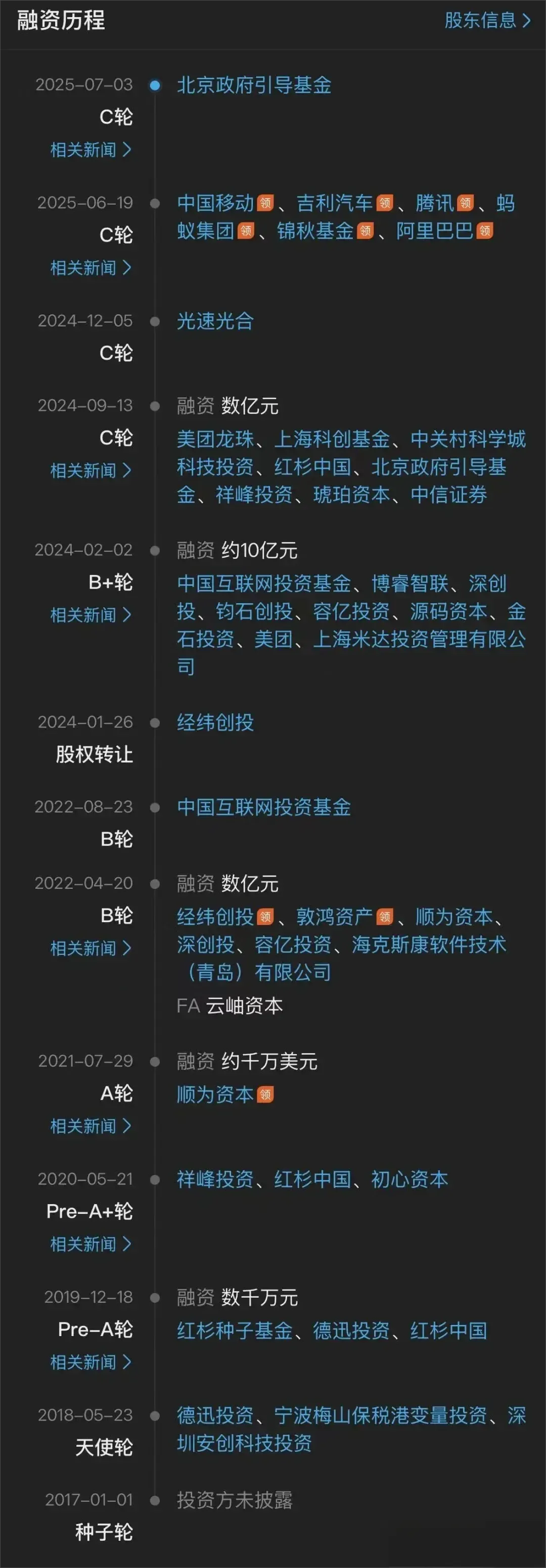
Task: Open 相关新闻 under the 2025-06-19 C轮
Action: 90,268
